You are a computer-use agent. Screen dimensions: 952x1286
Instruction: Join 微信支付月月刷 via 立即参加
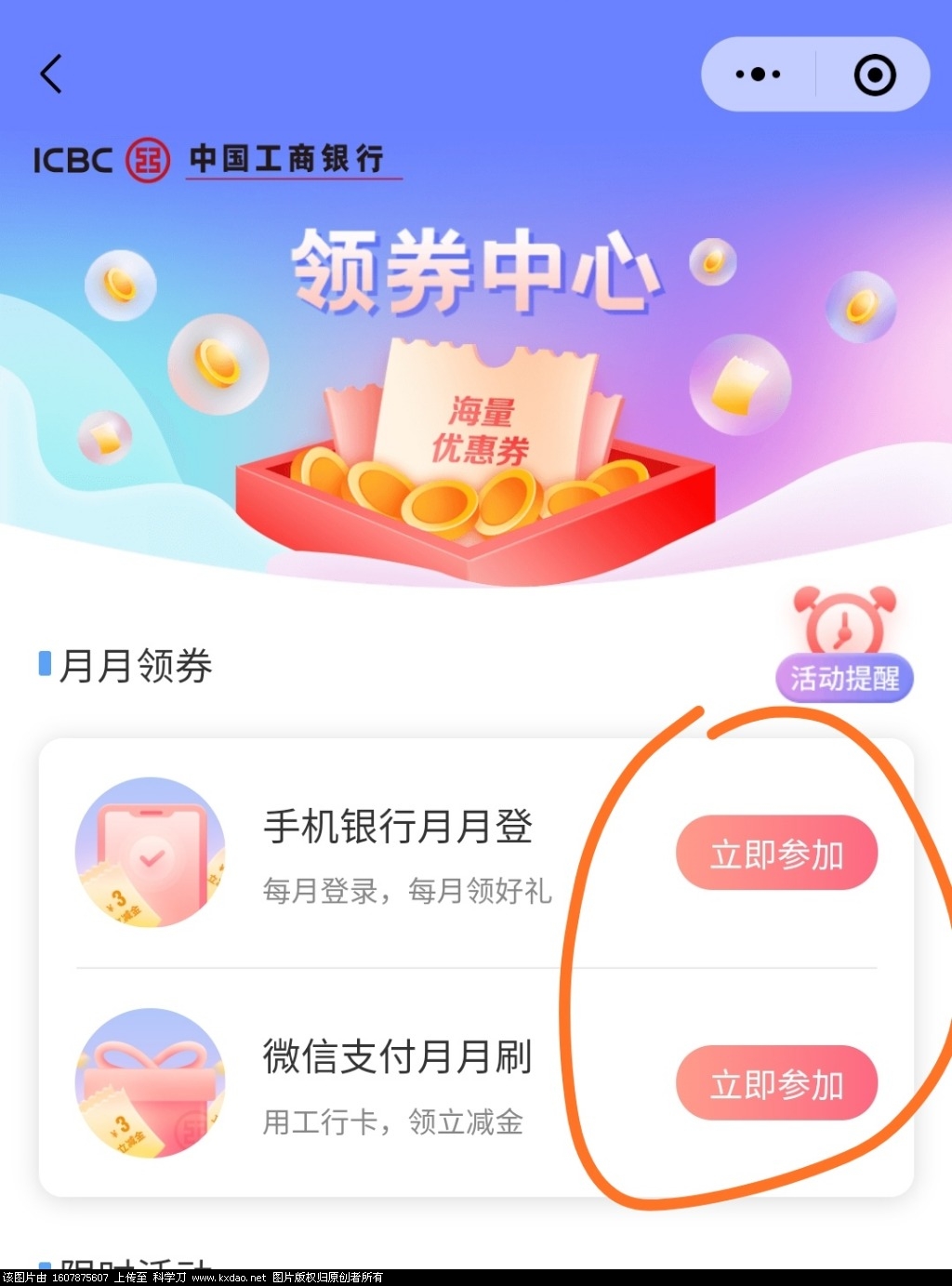click(776, 1083)
